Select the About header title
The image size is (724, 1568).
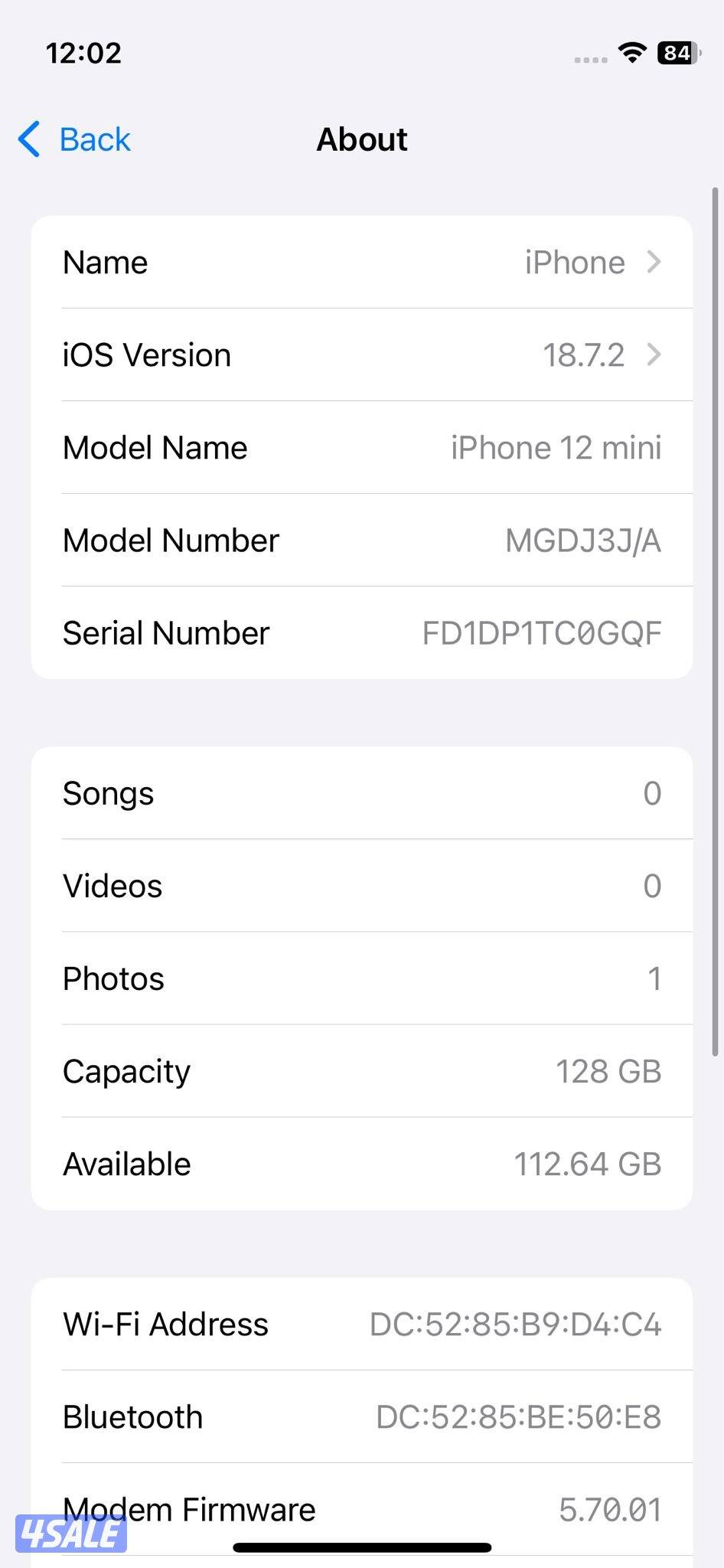pos(361,139)
